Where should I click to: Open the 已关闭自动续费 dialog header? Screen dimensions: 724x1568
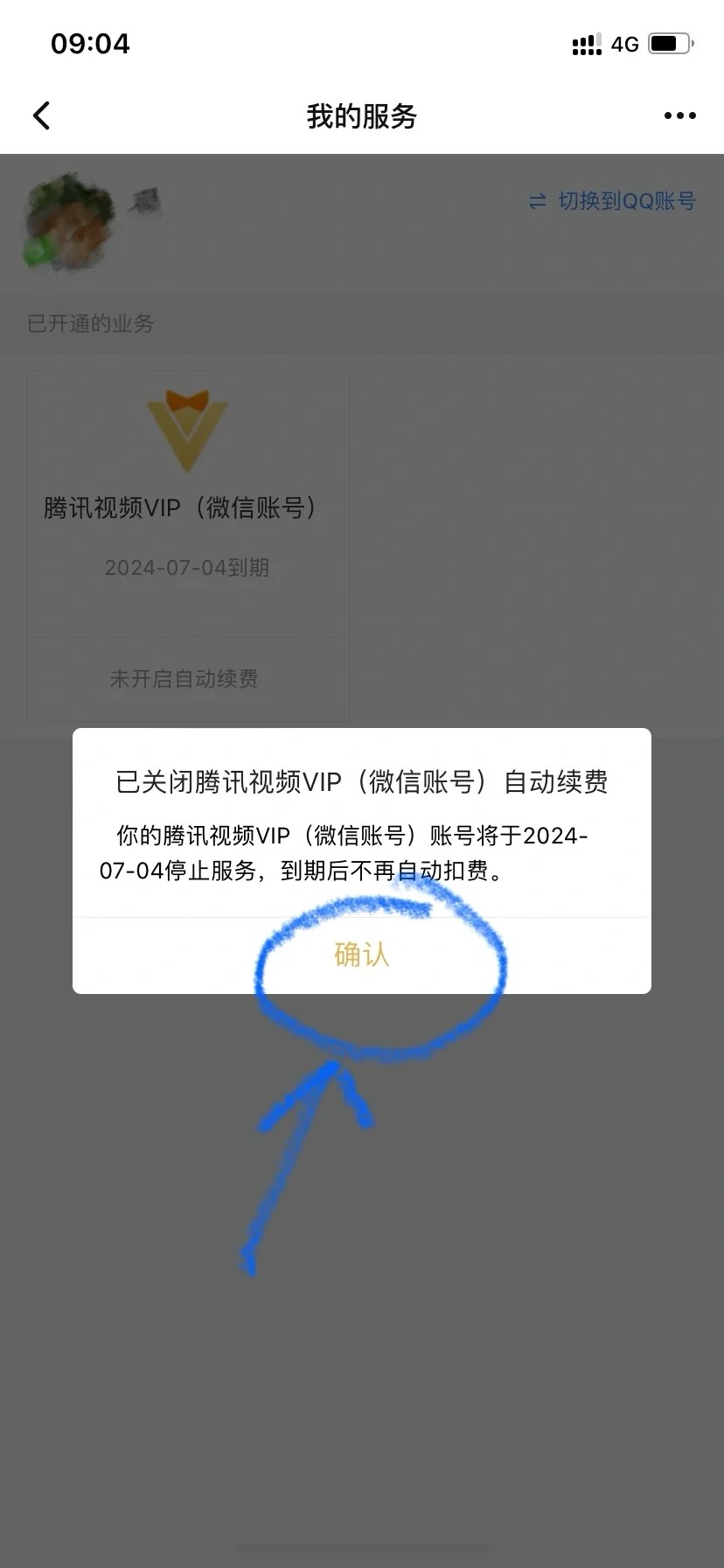tap(362, 782)
